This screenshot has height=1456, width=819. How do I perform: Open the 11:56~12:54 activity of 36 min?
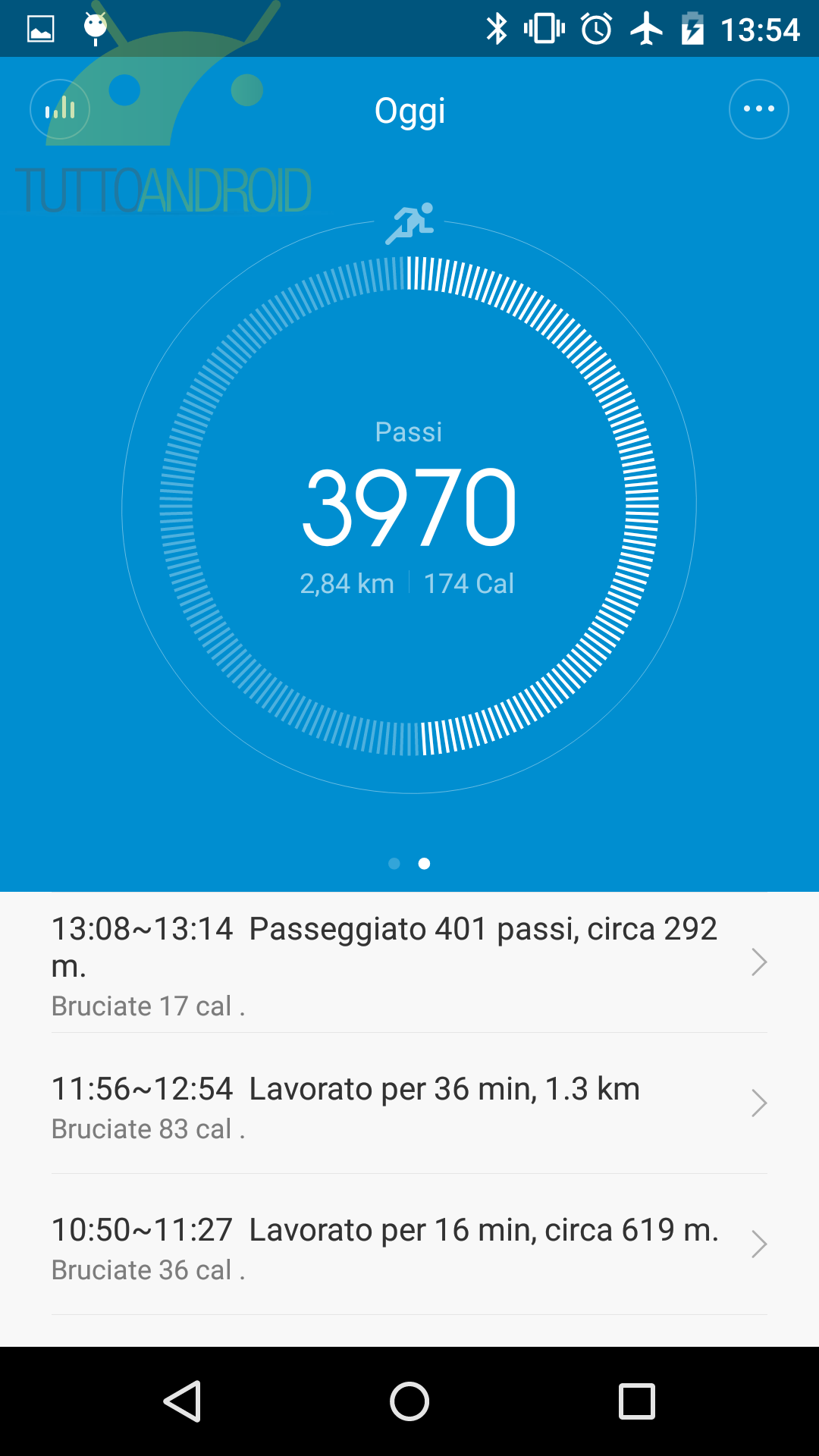(409, 1104)
